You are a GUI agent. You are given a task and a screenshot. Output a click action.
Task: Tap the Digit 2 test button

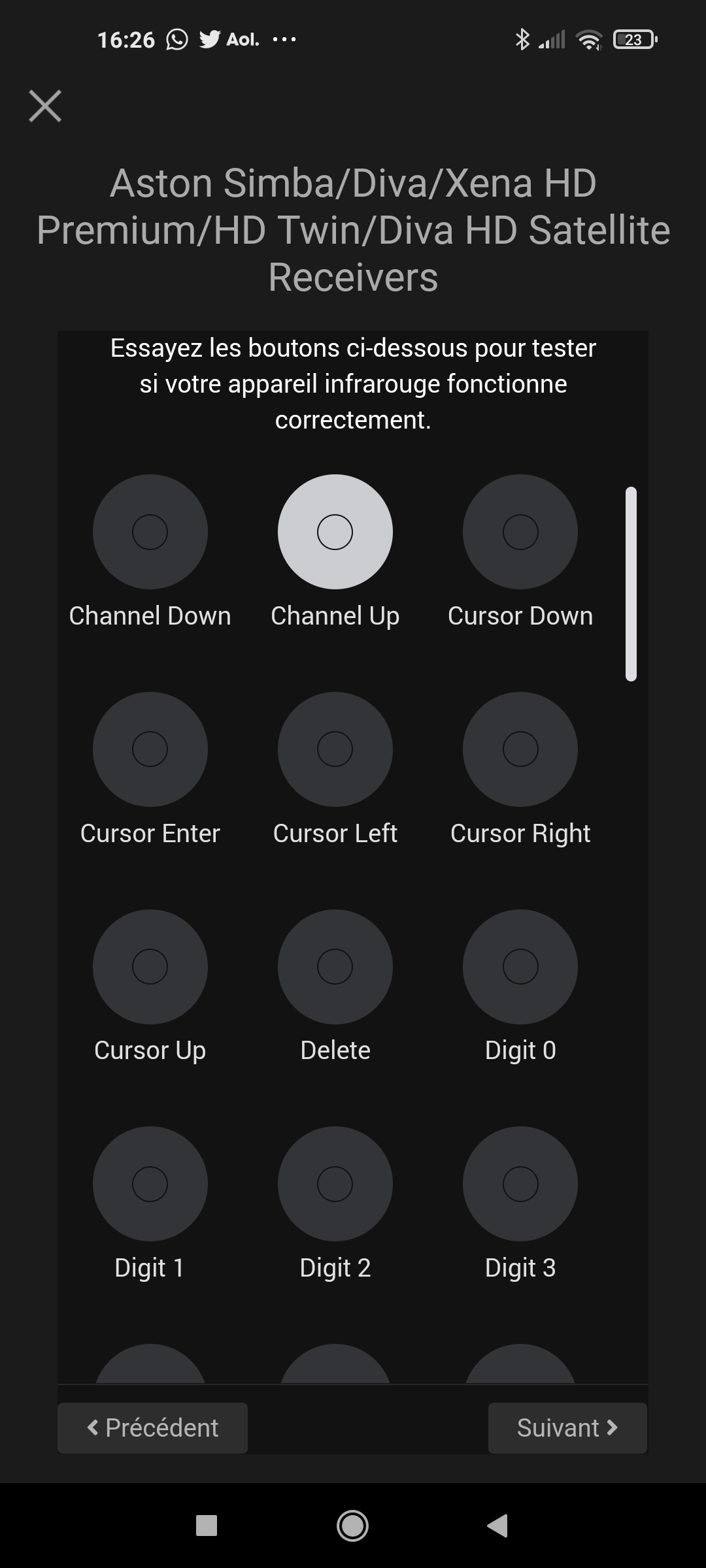335,1184
